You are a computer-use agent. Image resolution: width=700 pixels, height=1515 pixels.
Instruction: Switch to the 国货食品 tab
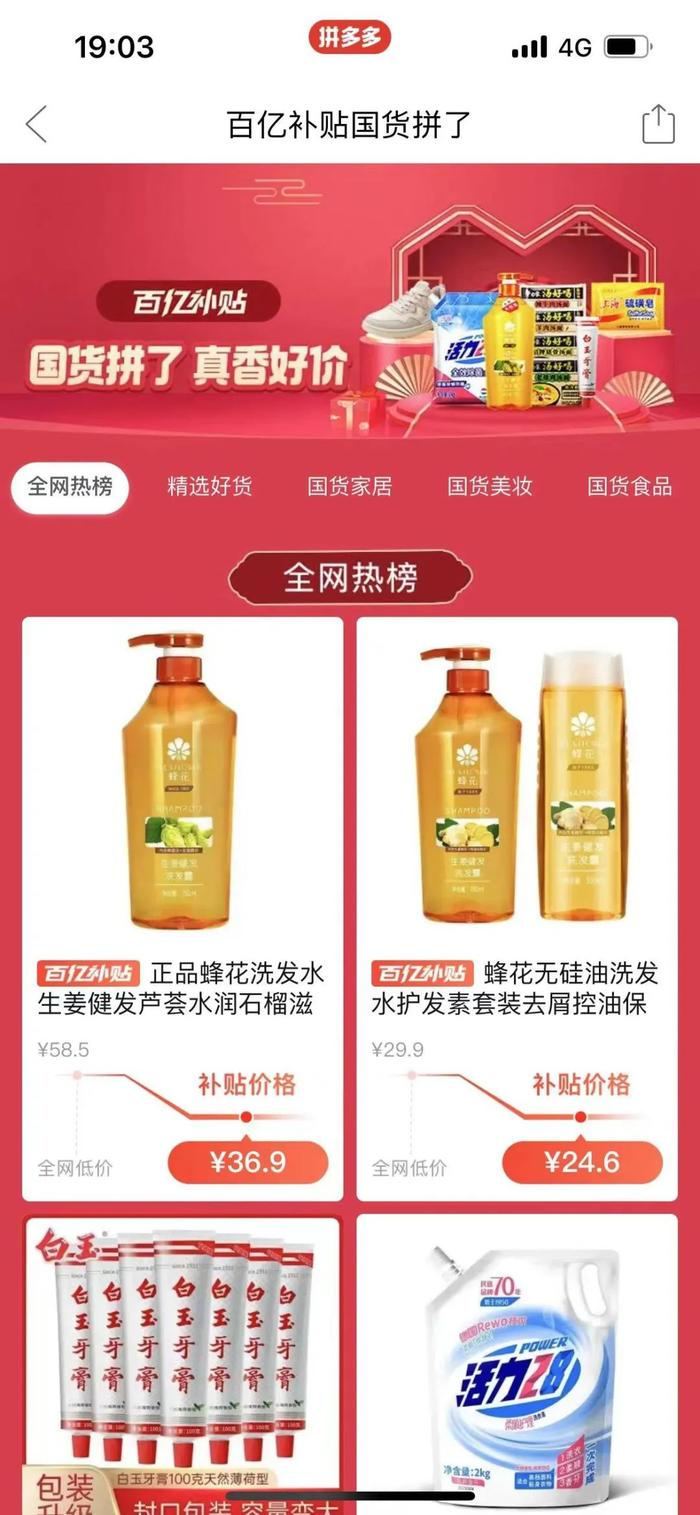pos(630,487)
